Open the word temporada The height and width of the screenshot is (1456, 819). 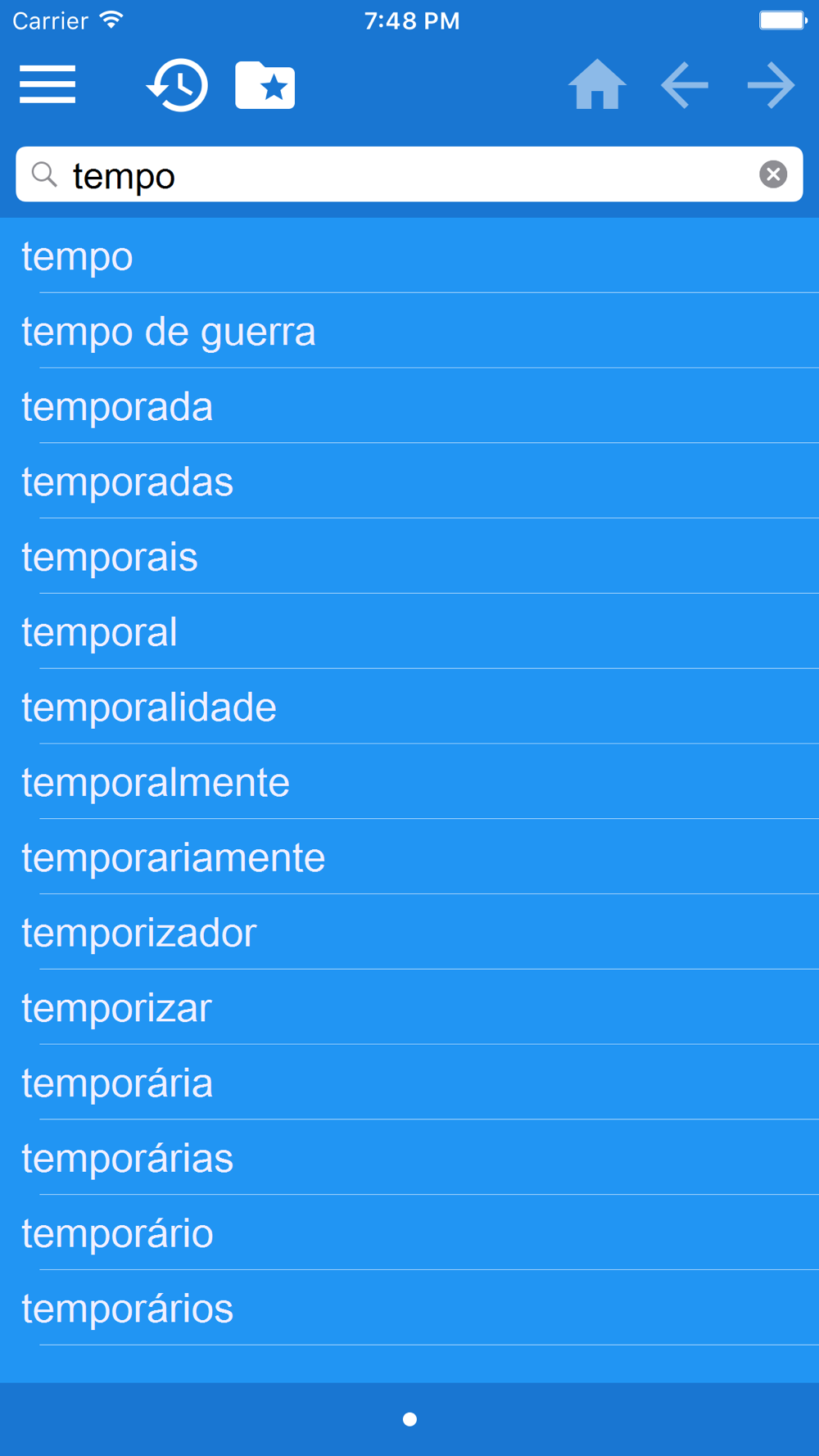409,407
